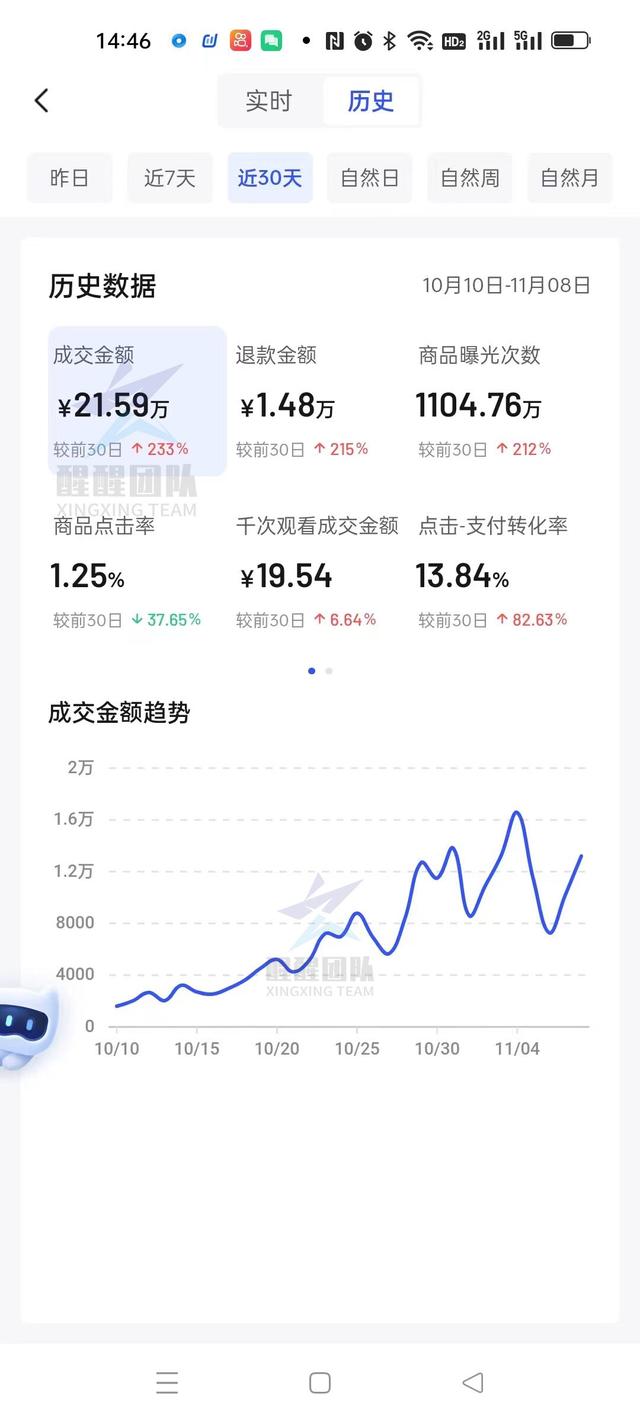640x1422 pixels.
Task: Go back using the top-left arrow
Action: [x=41, y=100]
